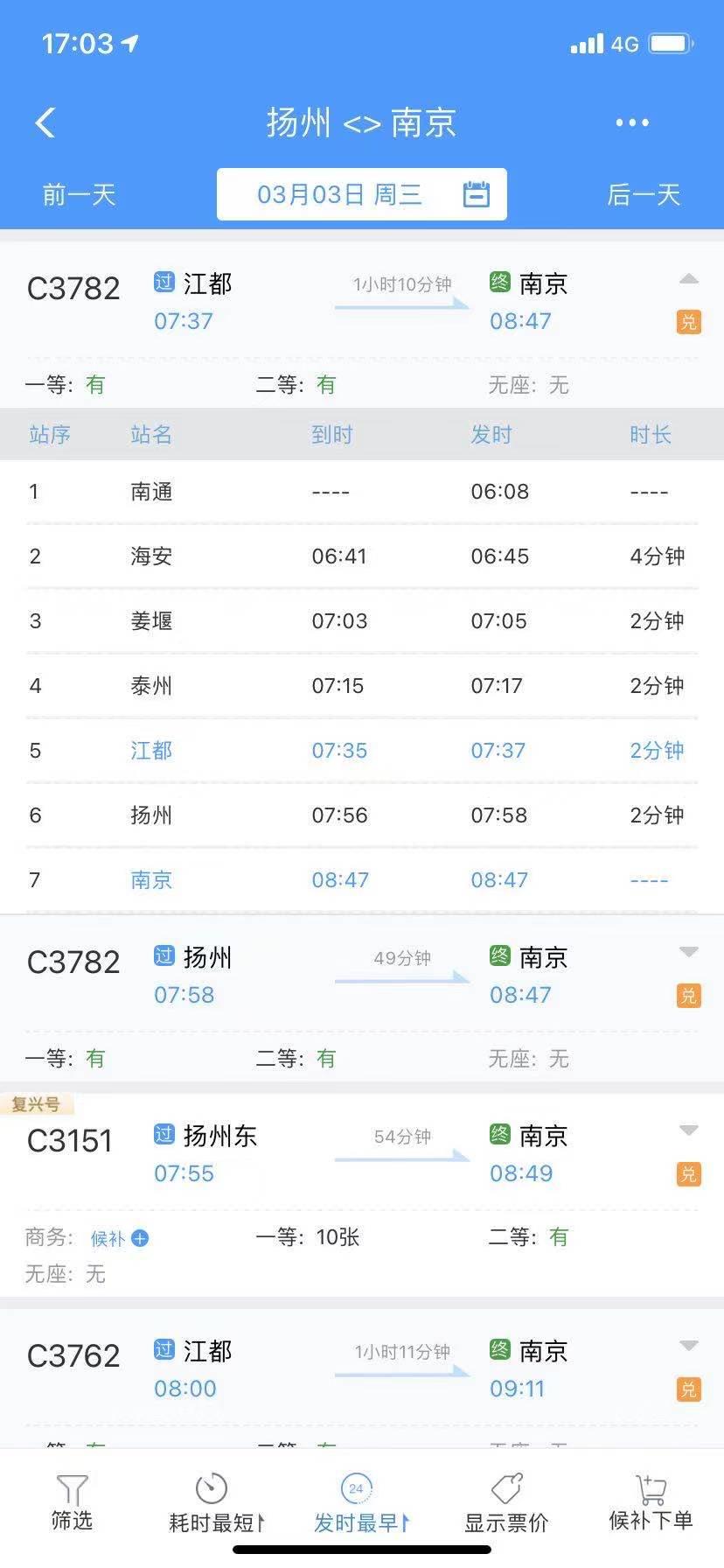This screenshot has height=1568, width=724.
Task: Collapse the expanded C3782 stop list
Action: coord(690,279)
